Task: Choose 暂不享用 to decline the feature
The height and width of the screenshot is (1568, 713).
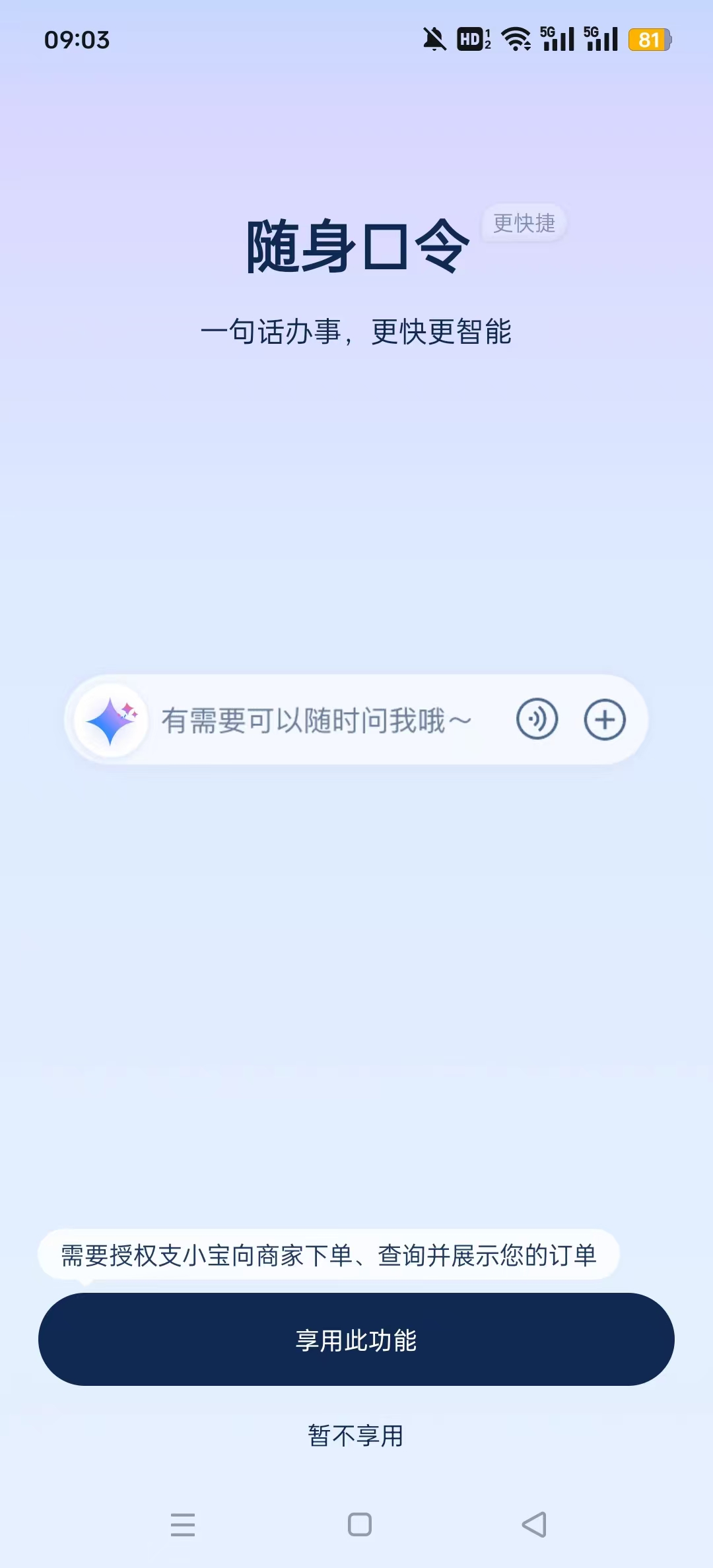Action: [x=356, y=1437]
